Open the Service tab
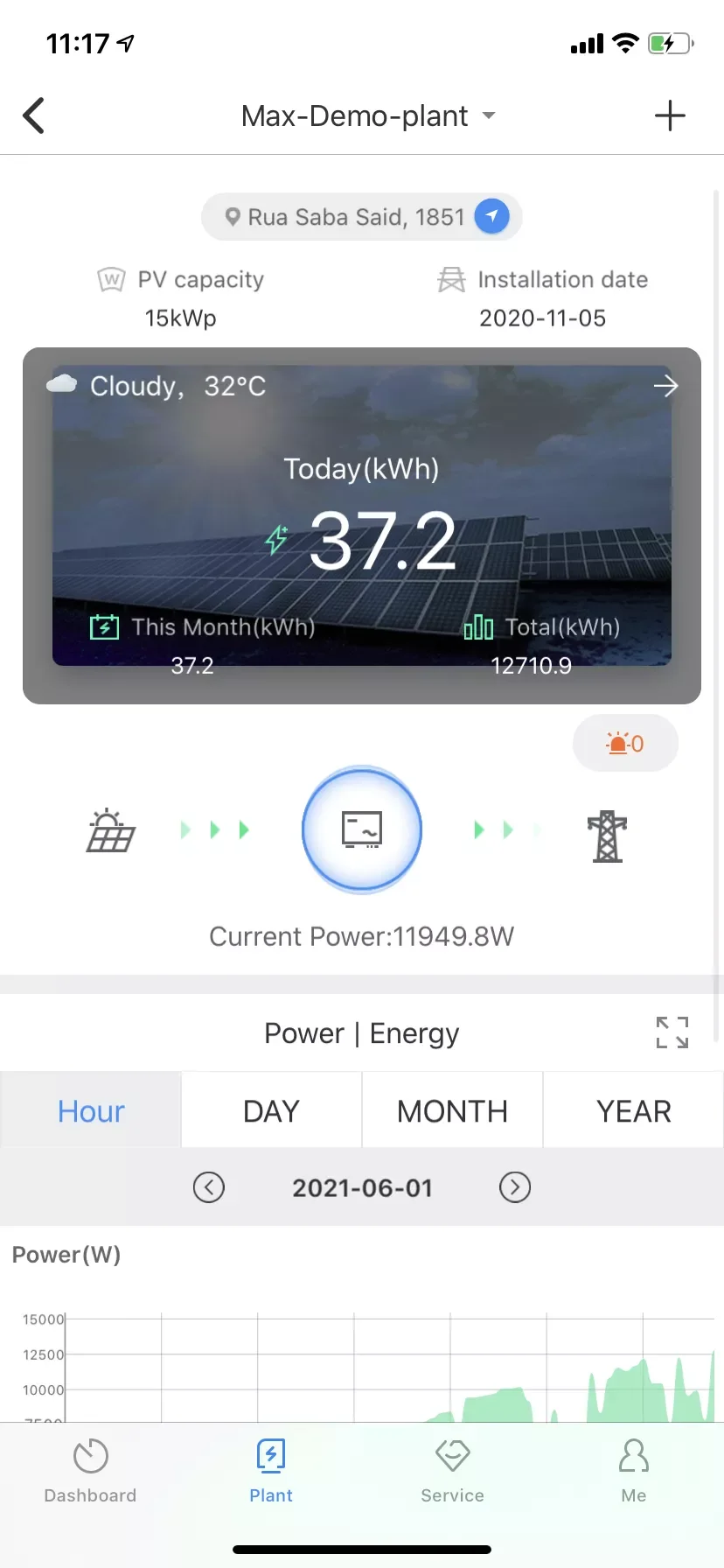Viewport: 724px width, 1568px height. (x=452, y=1472)
